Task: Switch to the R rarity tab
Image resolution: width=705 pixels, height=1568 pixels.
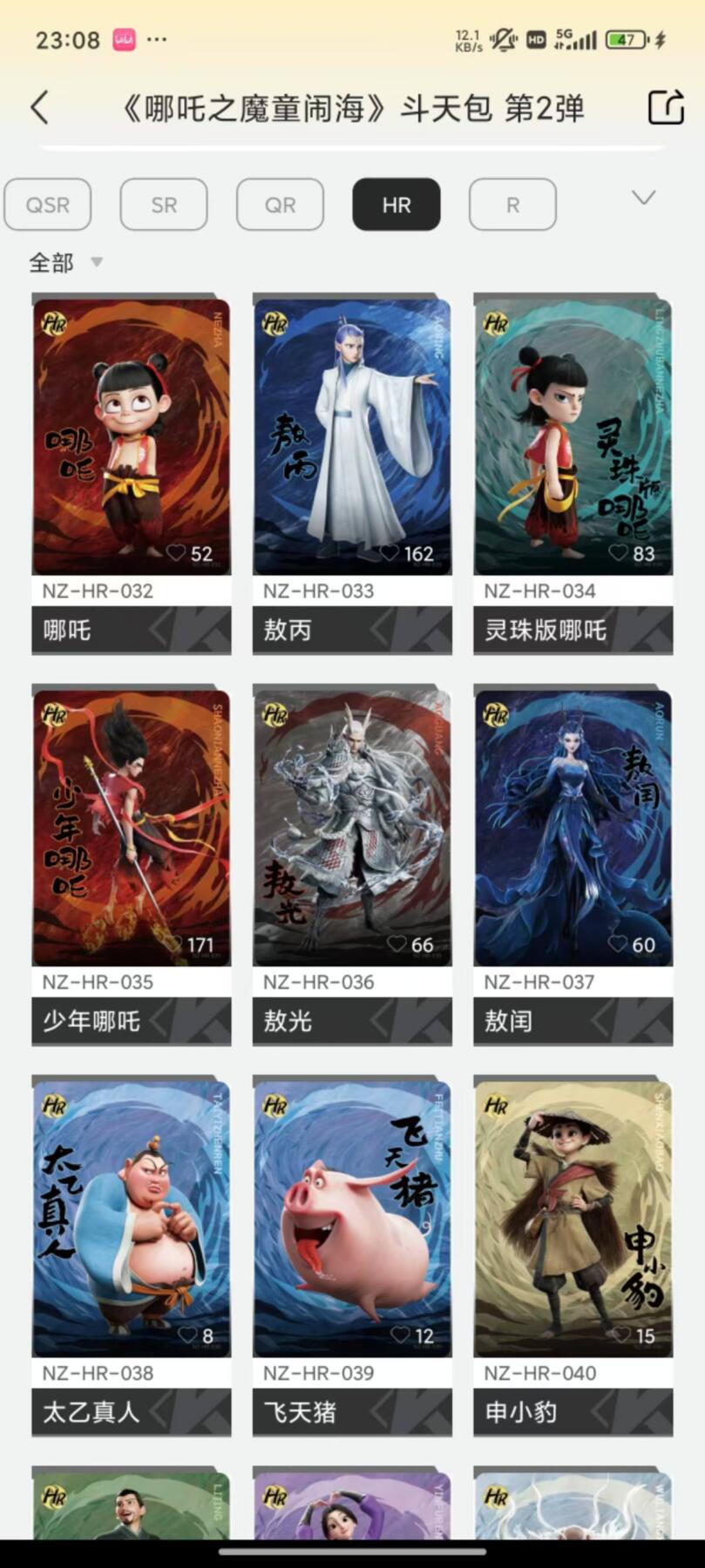Action: click(x=512, y=205)
